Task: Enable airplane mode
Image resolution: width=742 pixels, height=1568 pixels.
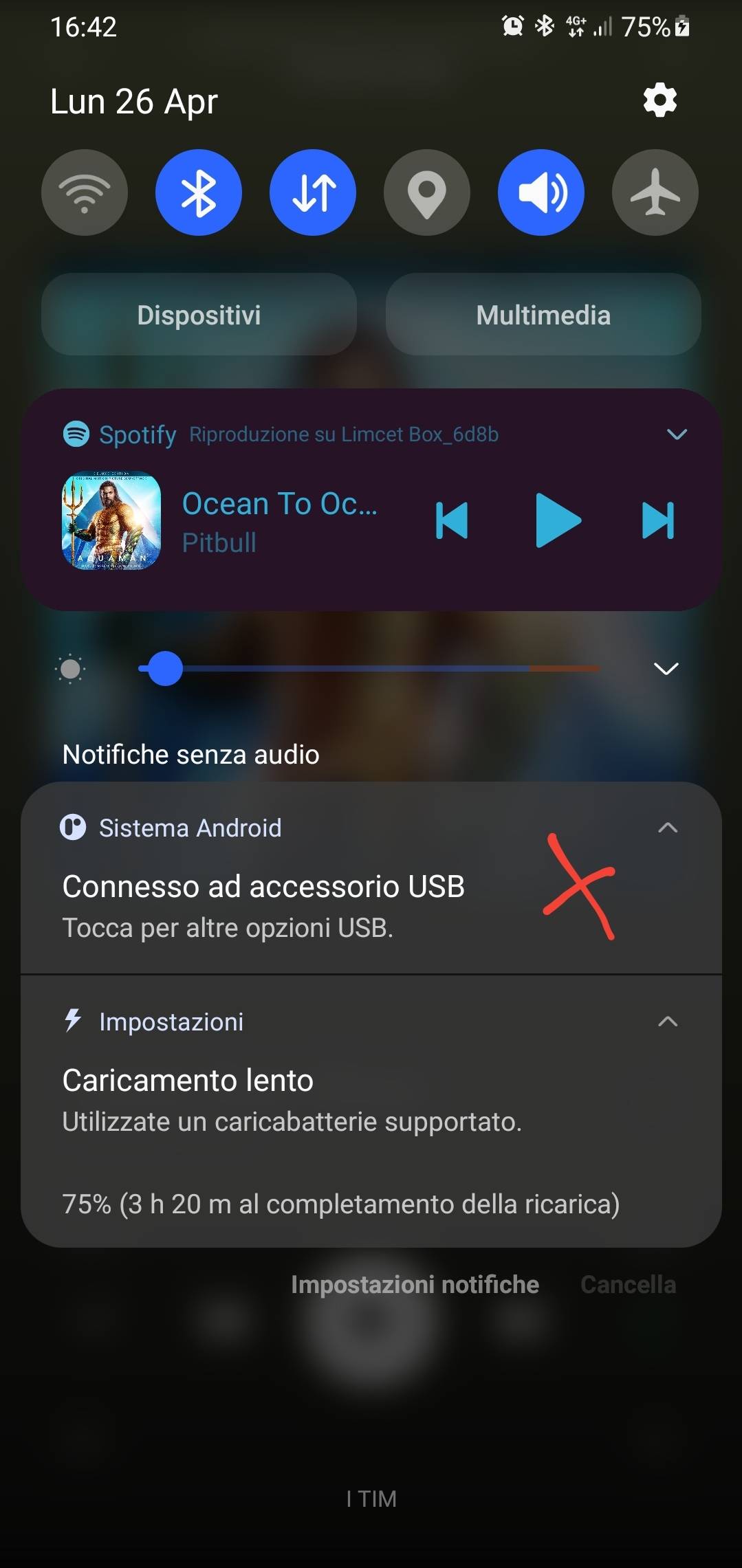Action: point(655,192)
